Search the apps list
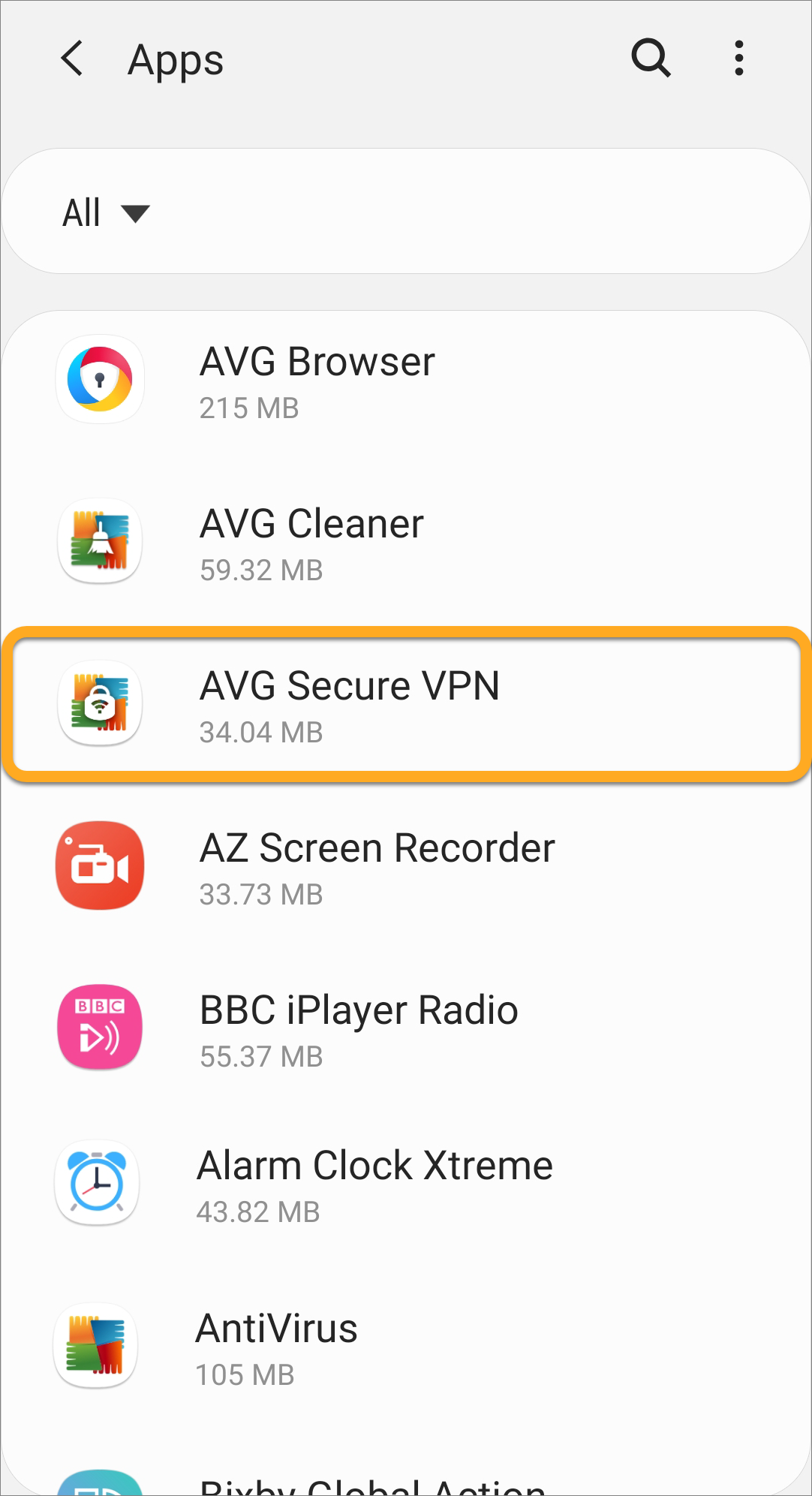 650,59
